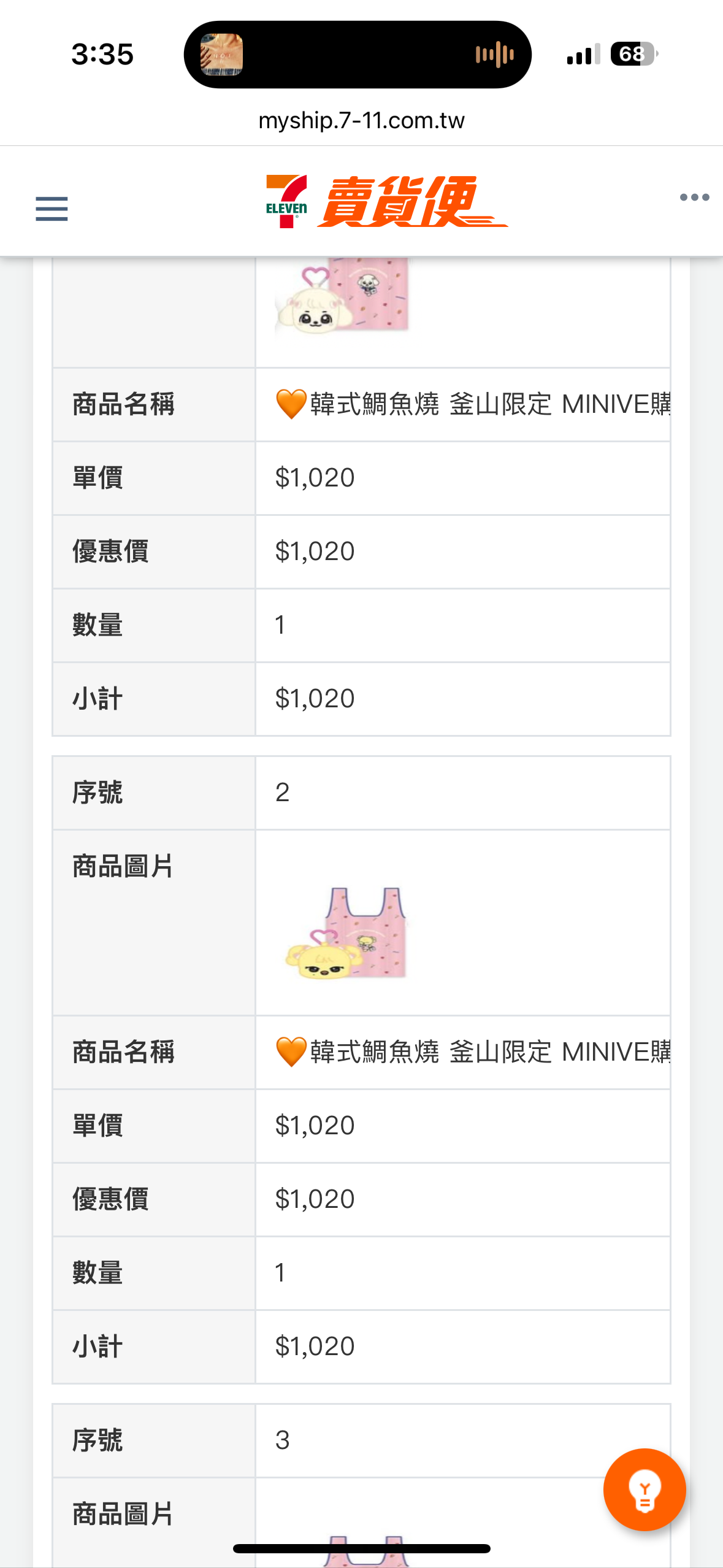Tap the orange lightbulb help button

(x=644, y=1489)
